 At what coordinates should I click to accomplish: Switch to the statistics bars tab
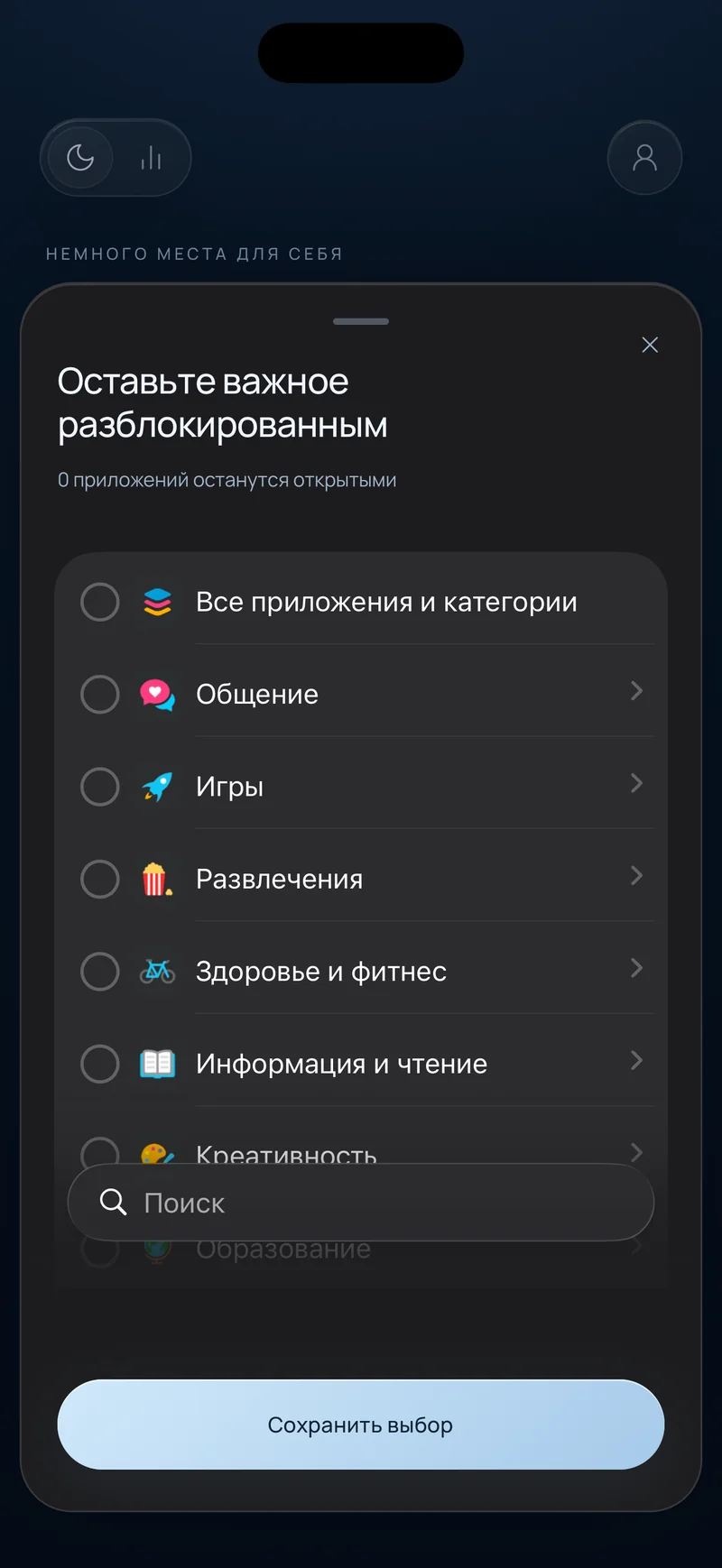click(x=151, y=159)
